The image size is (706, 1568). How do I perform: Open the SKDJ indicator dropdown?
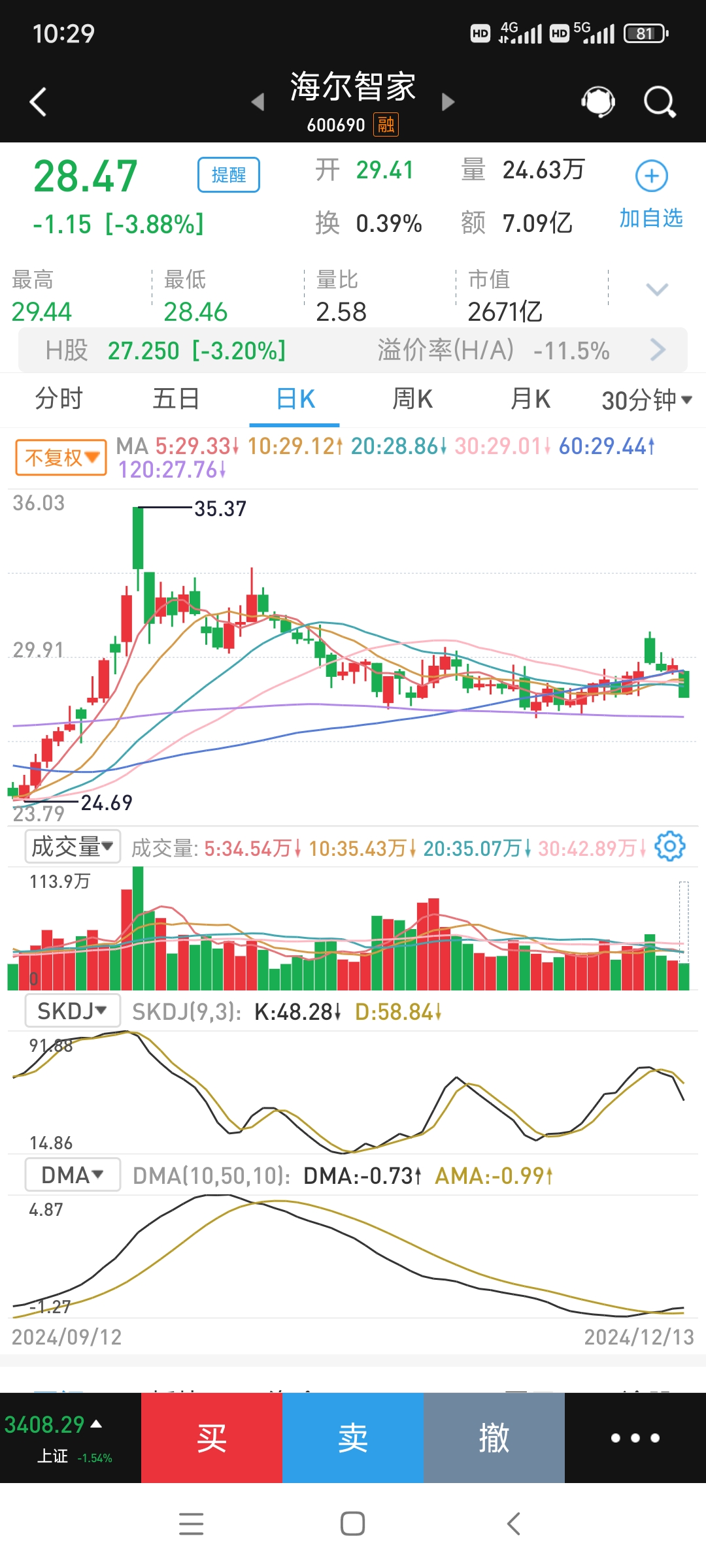72,1009
